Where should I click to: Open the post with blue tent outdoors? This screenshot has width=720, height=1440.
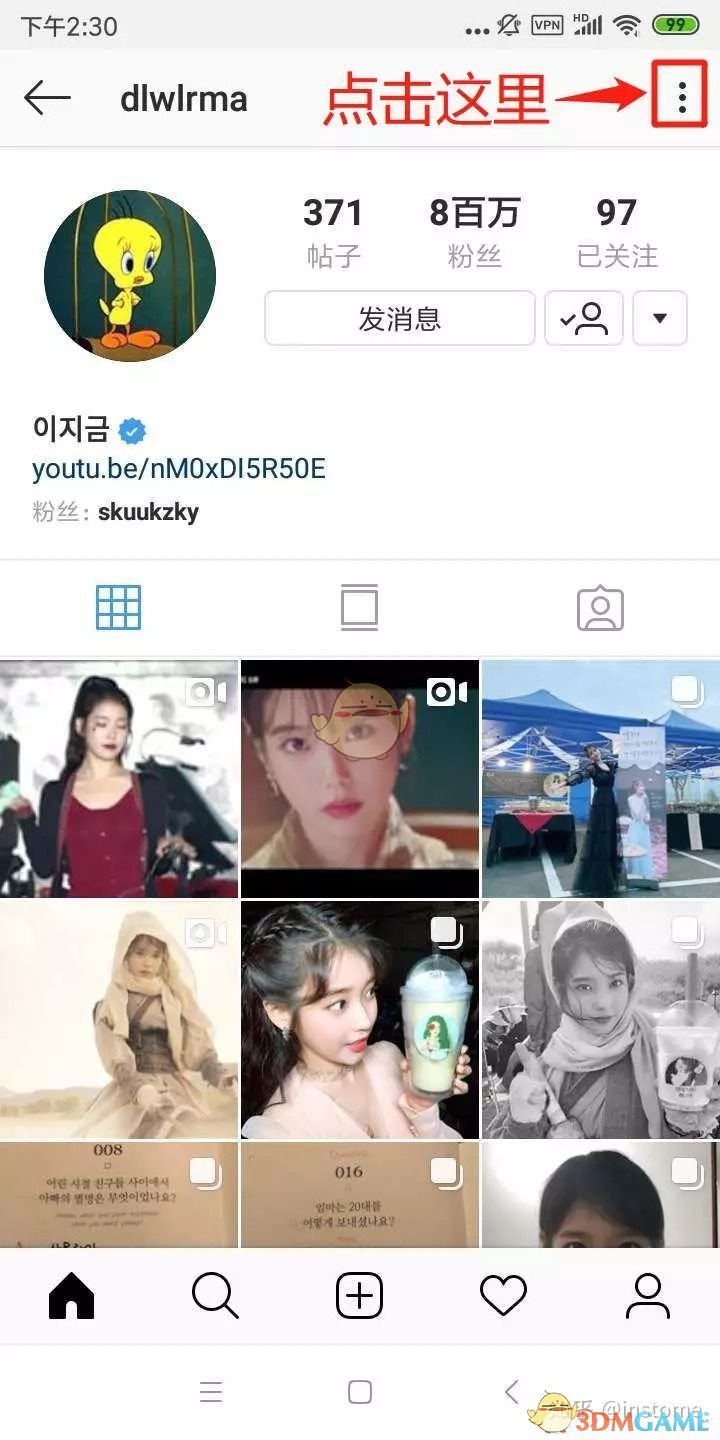[x=600, y=779]
